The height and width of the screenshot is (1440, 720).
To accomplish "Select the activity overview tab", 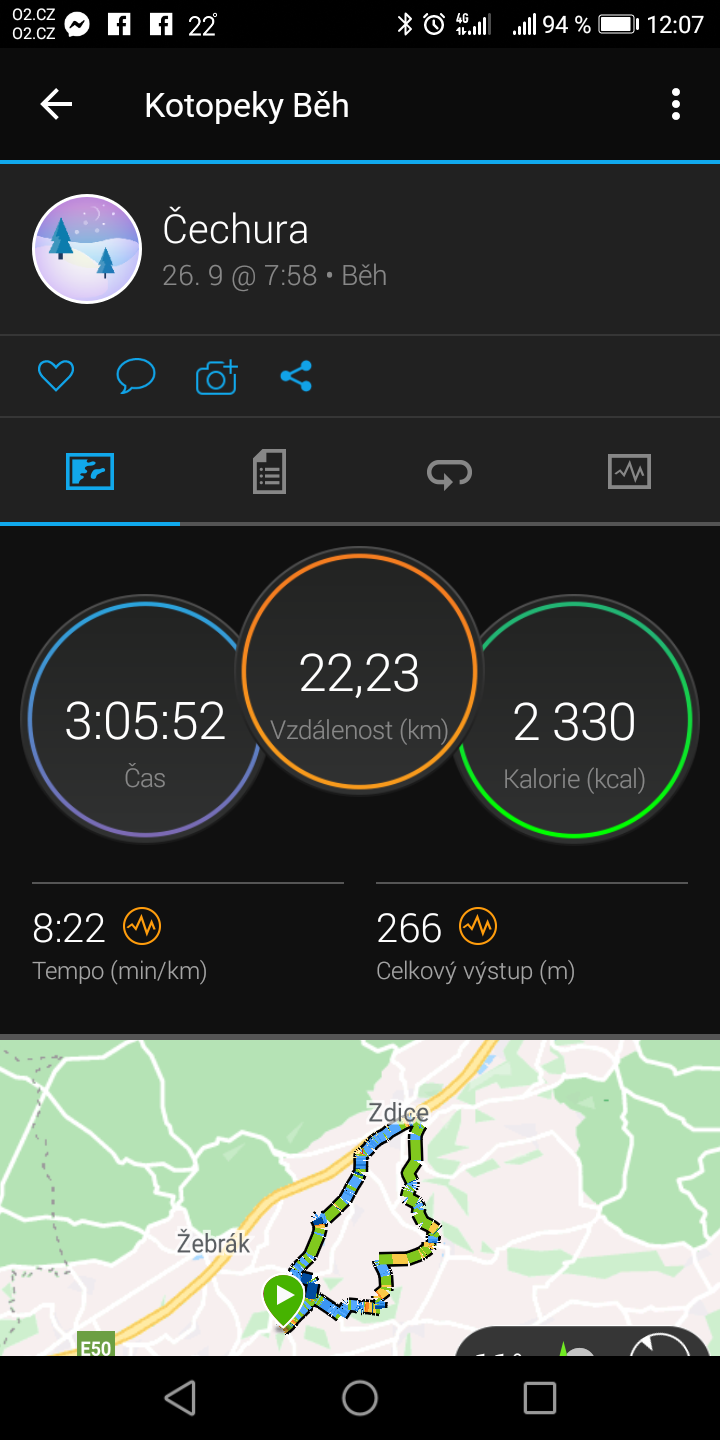I will pyautogui.click(x=90, y=471).
